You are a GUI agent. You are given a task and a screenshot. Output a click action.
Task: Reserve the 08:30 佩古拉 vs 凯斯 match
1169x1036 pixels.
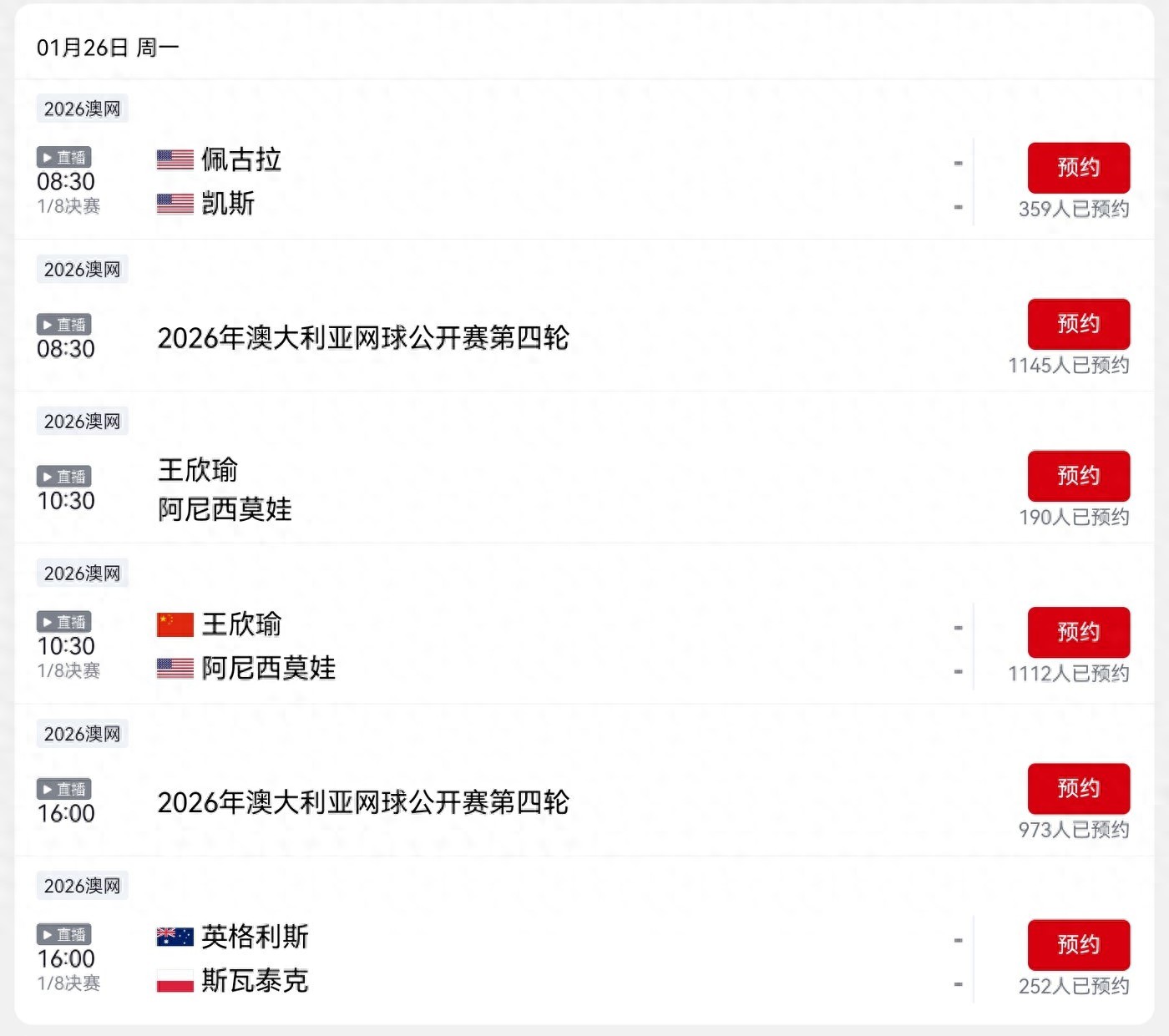(1078, 168)
